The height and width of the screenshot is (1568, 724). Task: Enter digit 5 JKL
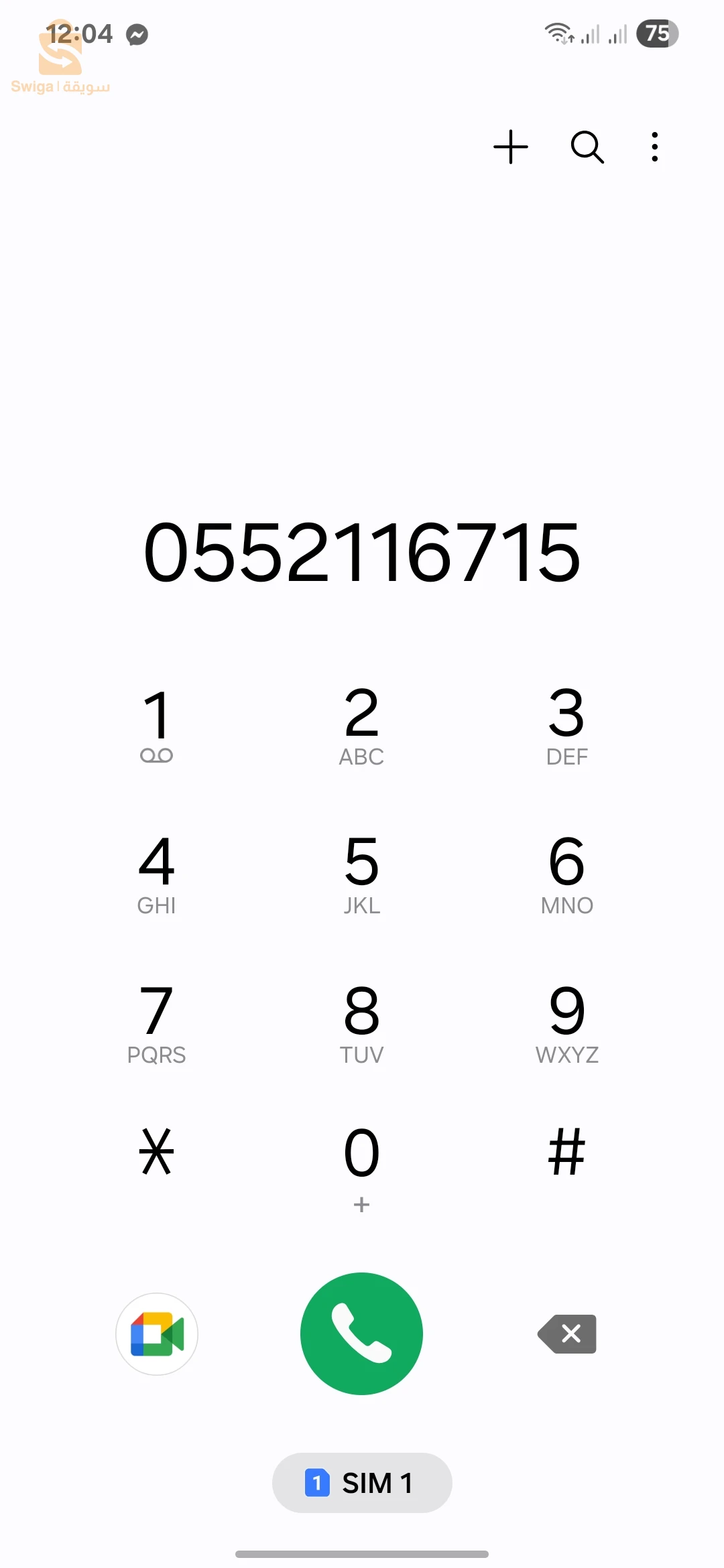(x=361, y=874)
